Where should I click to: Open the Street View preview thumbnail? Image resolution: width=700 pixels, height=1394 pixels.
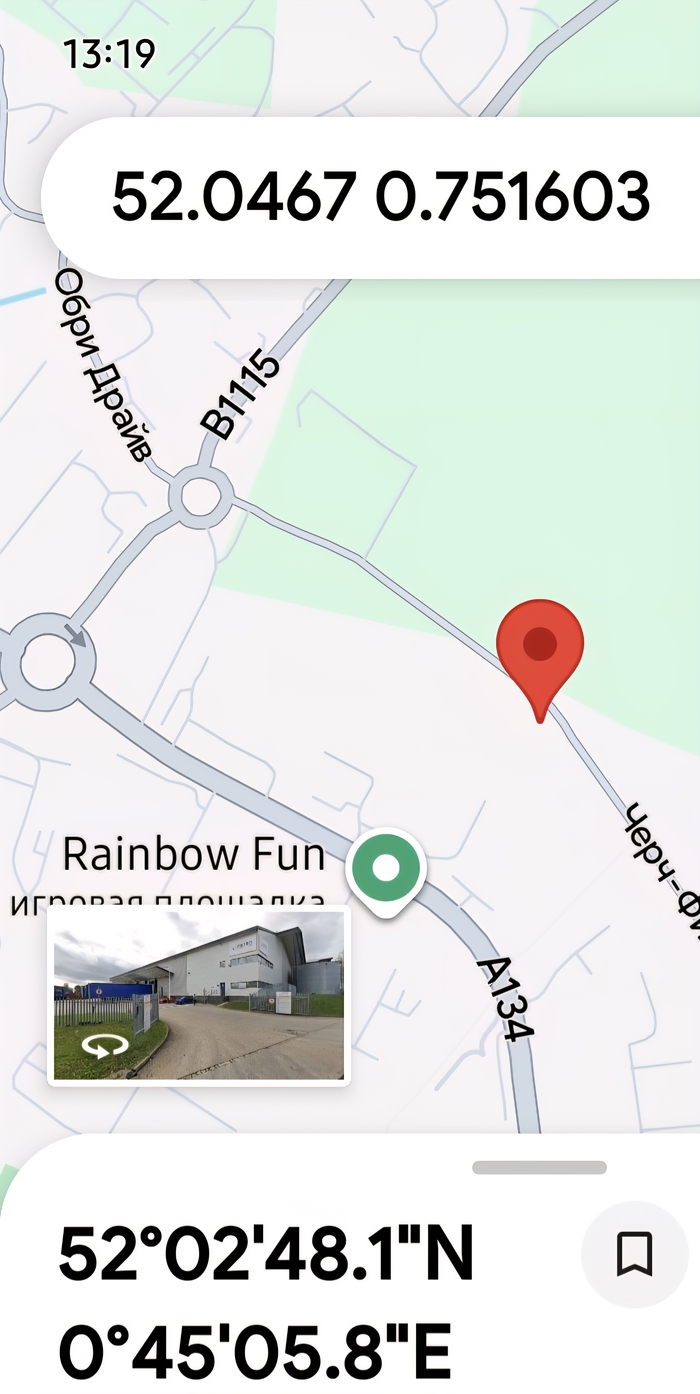coord(198,996)
